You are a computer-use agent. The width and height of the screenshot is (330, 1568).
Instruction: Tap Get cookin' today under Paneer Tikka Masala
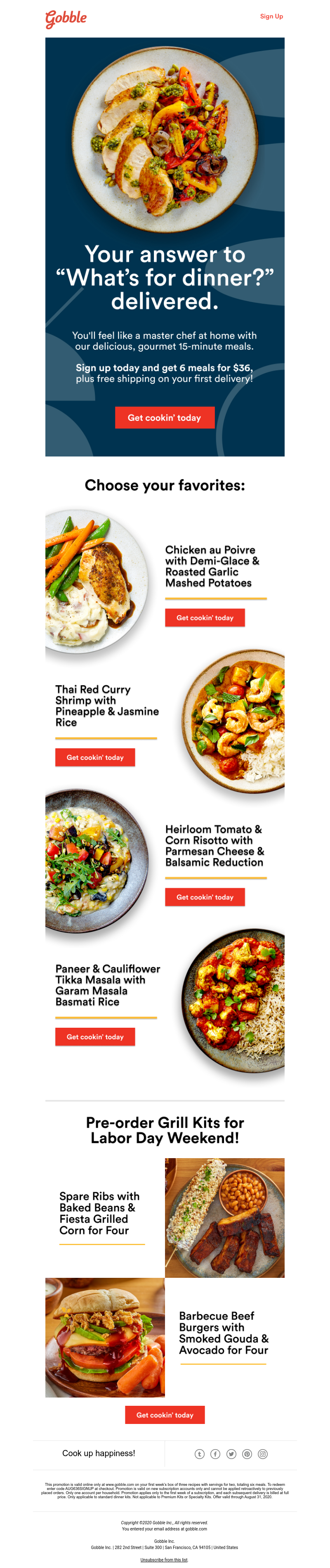coord(95,1037)
